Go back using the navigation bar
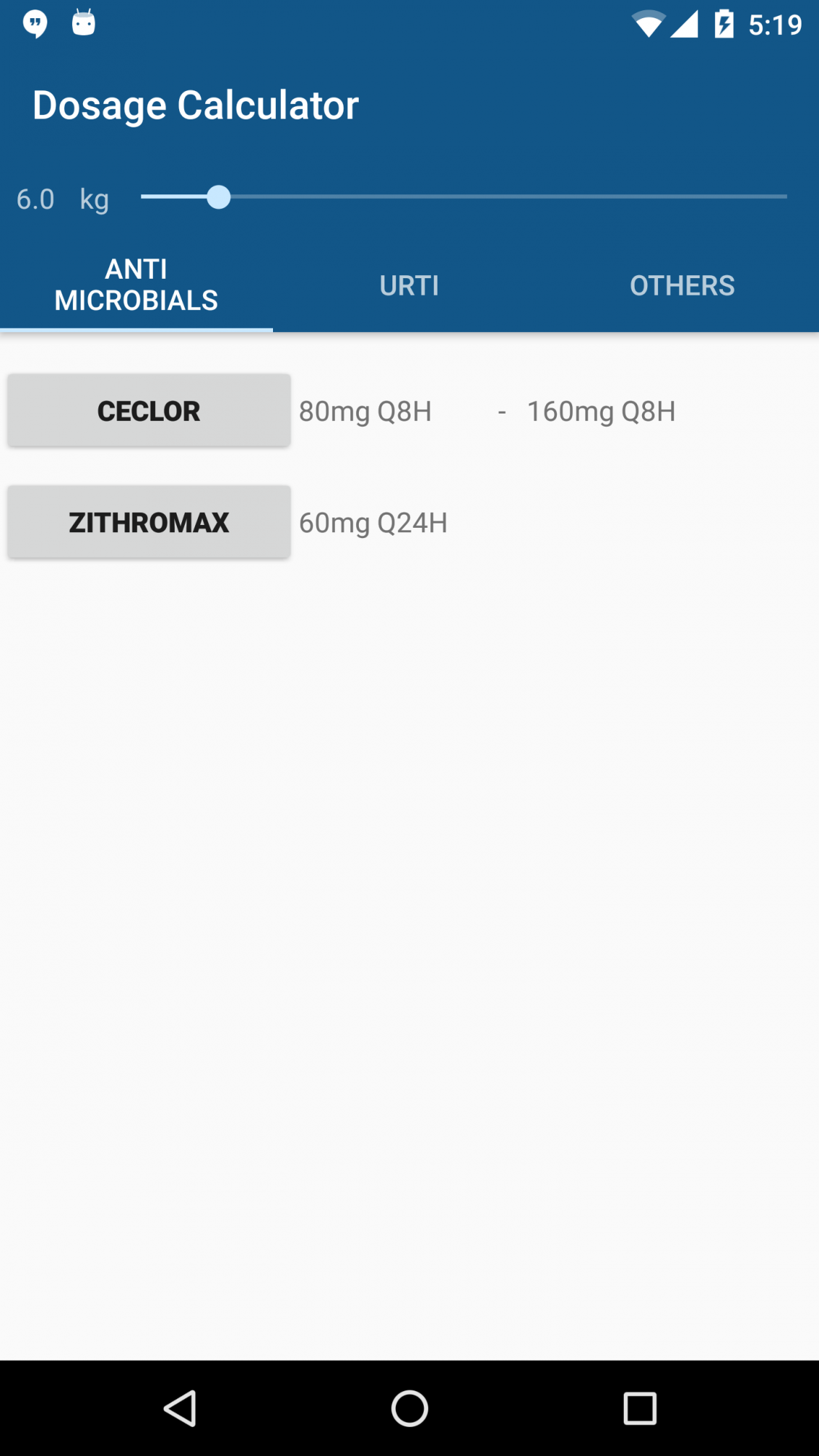Image resolution: width=819 pixels, height=1456 pixels. pyautogui.click(x=180, y=1408)
